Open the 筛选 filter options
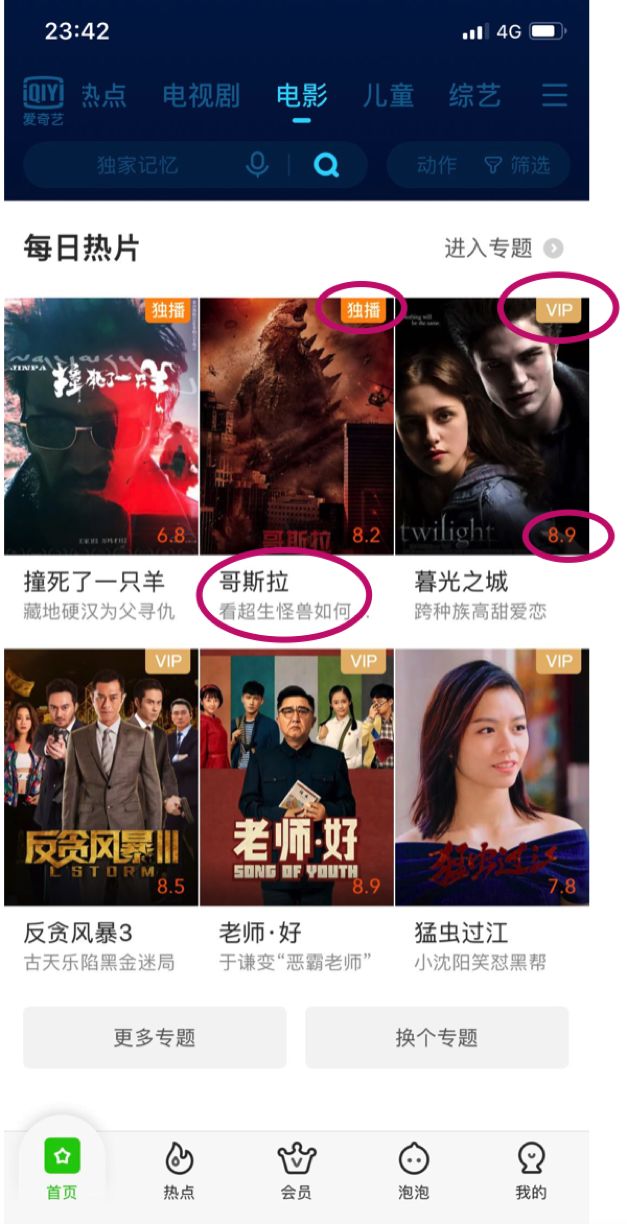 click(x=517, y=165)
